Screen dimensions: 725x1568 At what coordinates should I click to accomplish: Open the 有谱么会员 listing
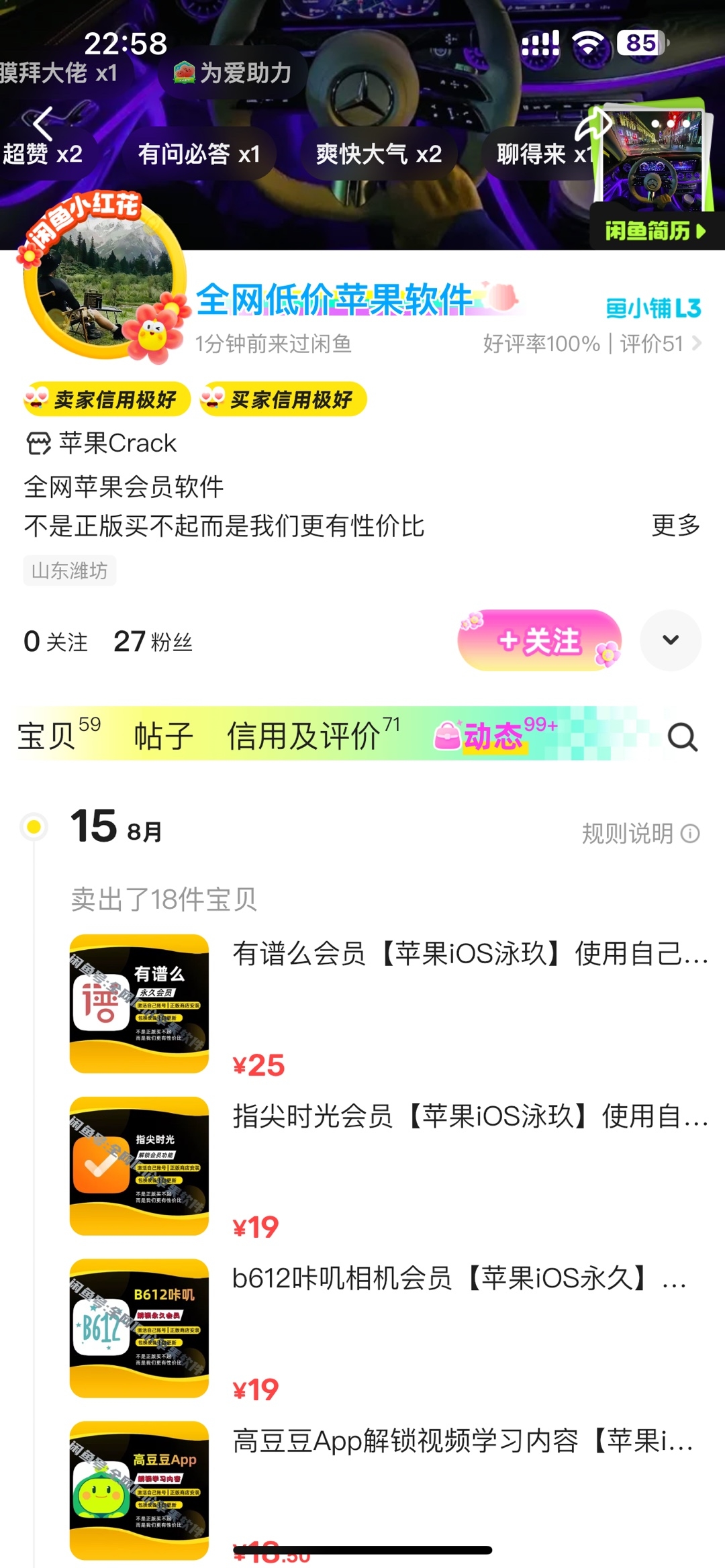point(389,1003)
